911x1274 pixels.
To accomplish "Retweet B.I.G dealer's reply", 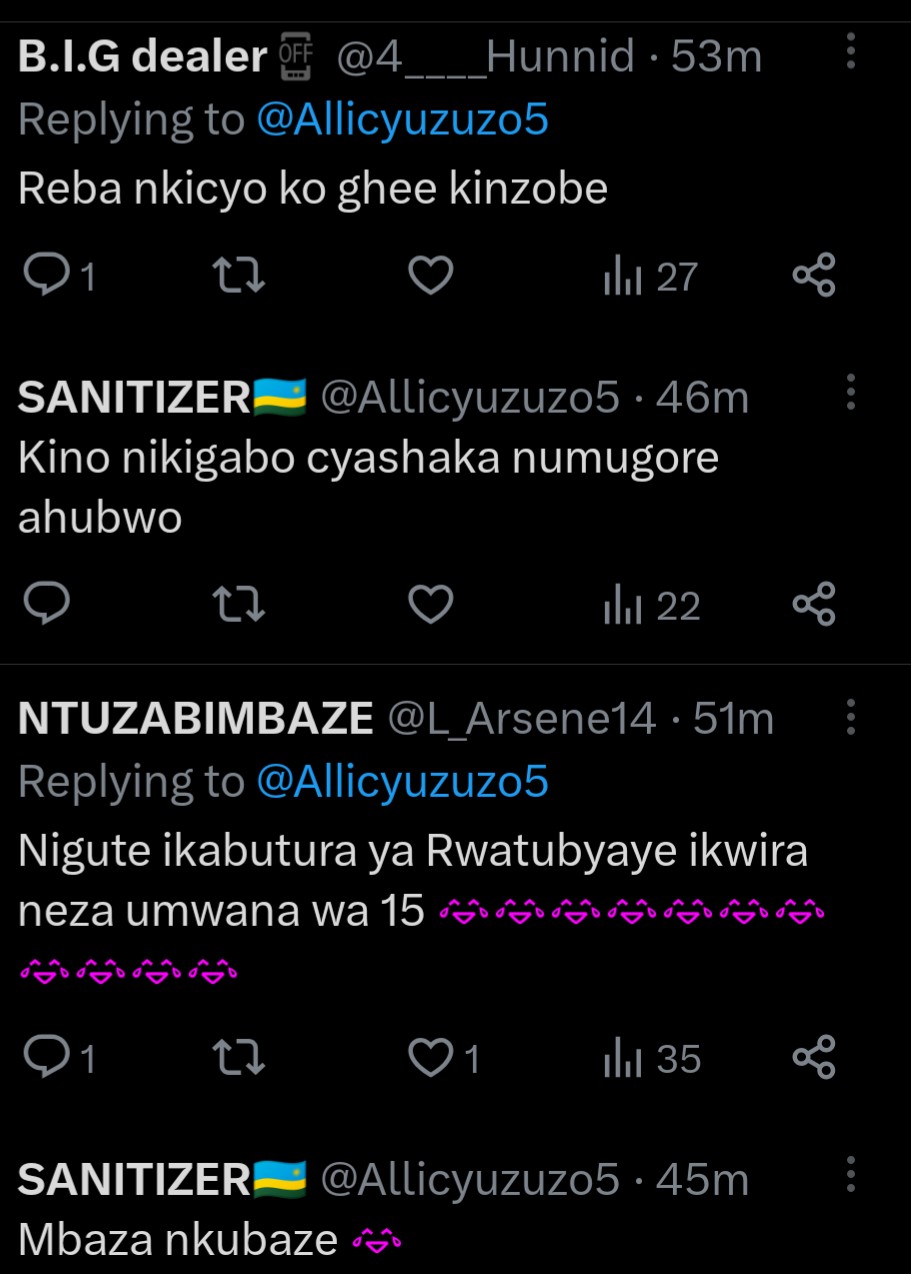I will click(240, 276).
